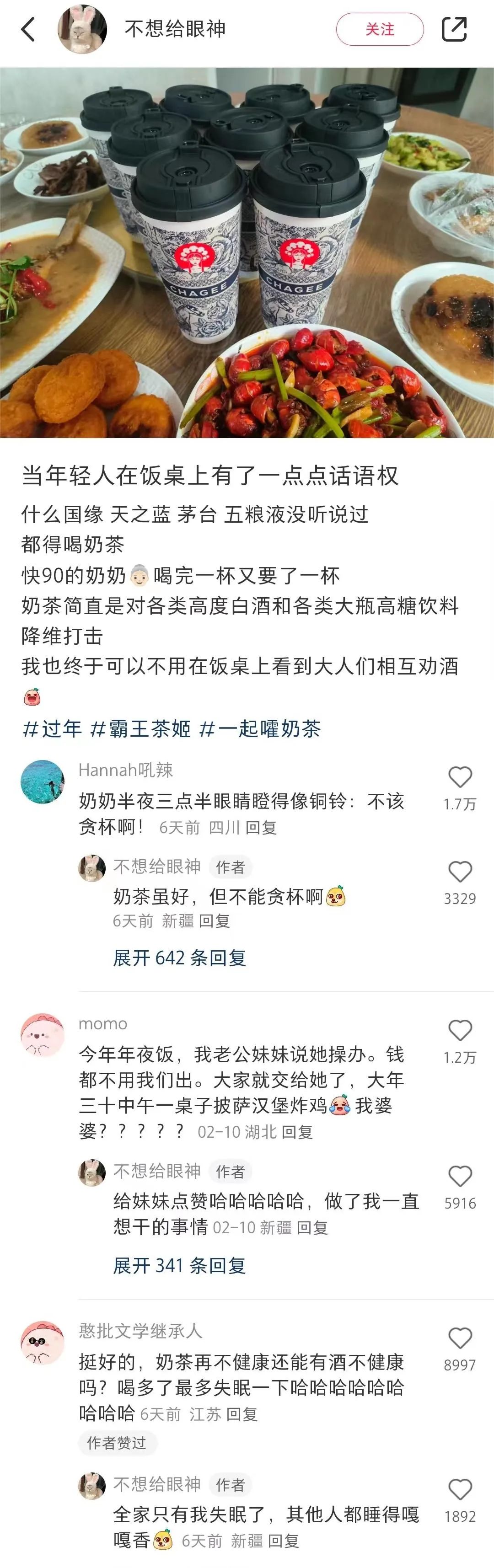Image resolution: width=494 pixels, height=1568 pixels.
Task: Reply to the Hannah吼辣 comment
Action: tap(261, 828)
